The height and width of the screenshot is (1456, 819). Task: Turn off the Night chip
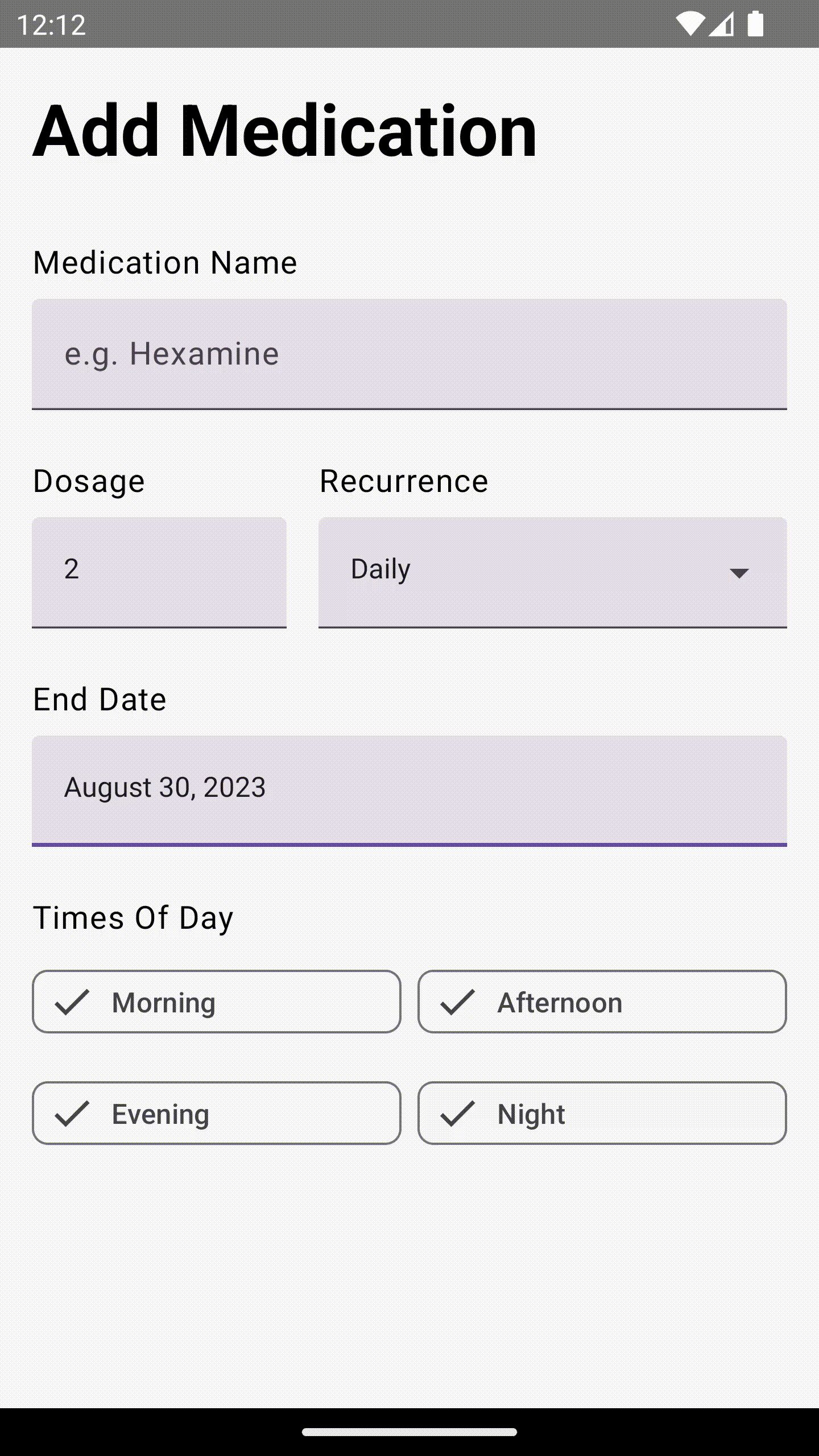click(x=602, y=1113)
